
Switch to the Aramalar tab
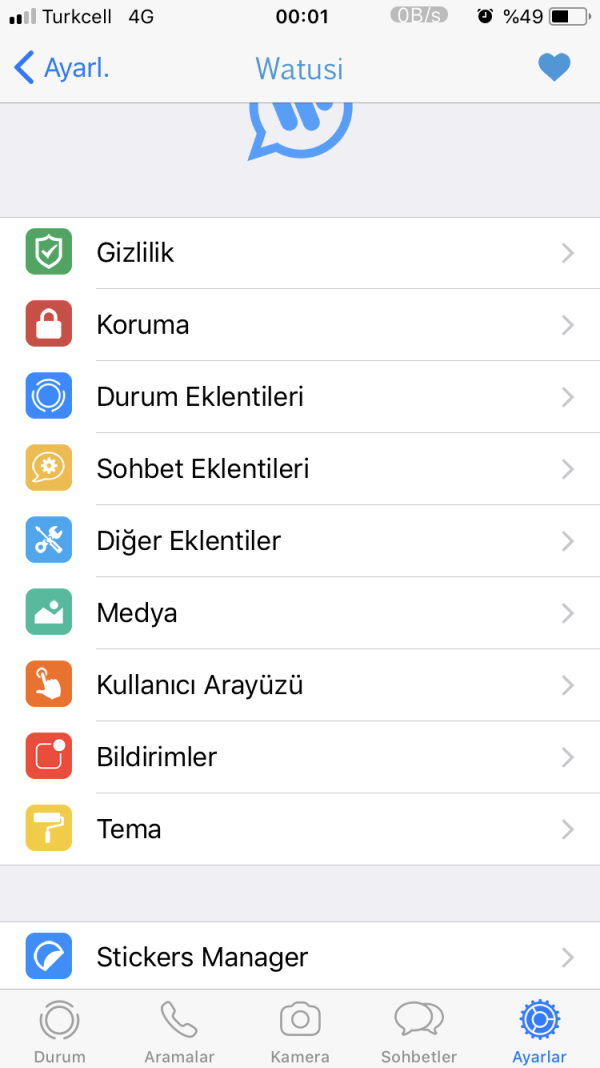click(180, 1030)
